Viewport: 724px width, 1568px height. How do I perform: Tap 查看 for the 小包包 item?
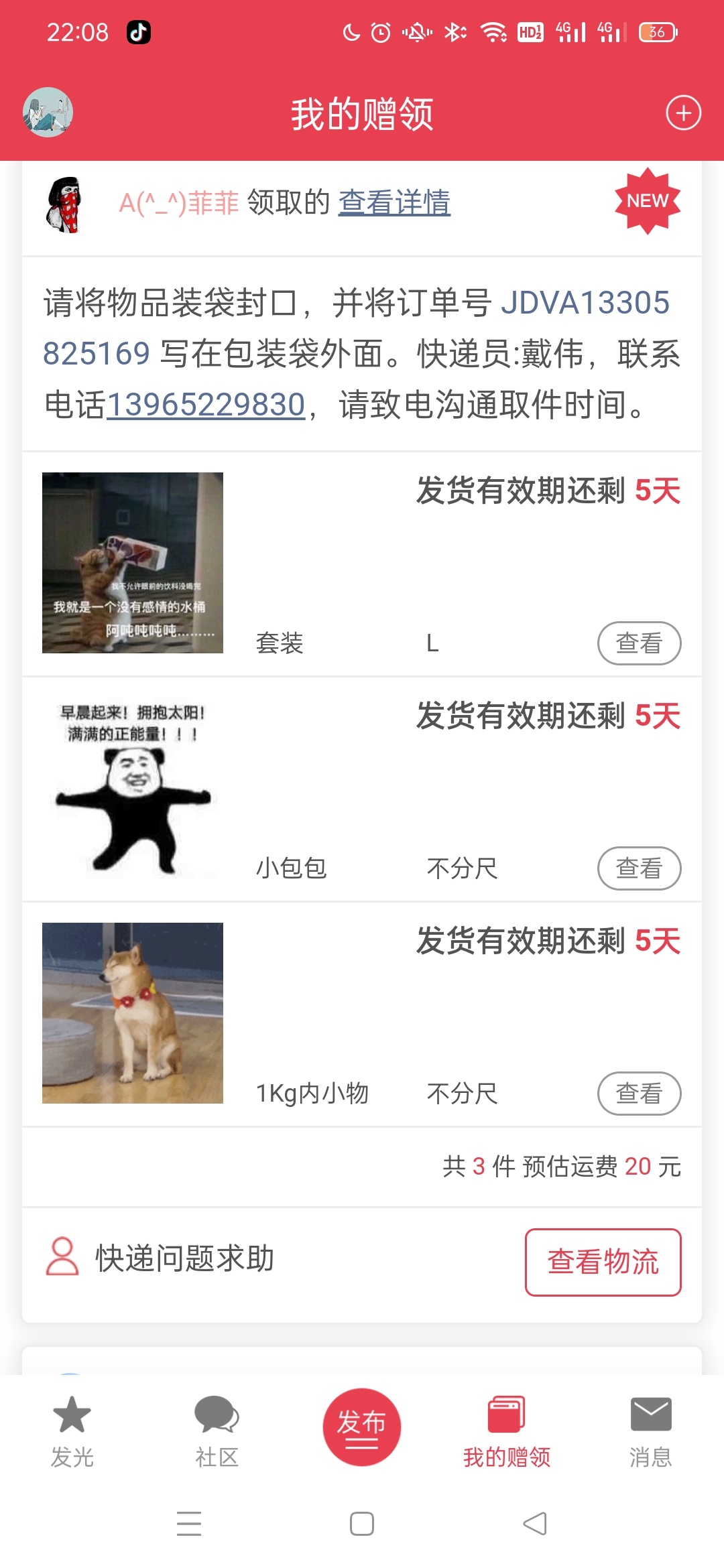click(639, 868)
